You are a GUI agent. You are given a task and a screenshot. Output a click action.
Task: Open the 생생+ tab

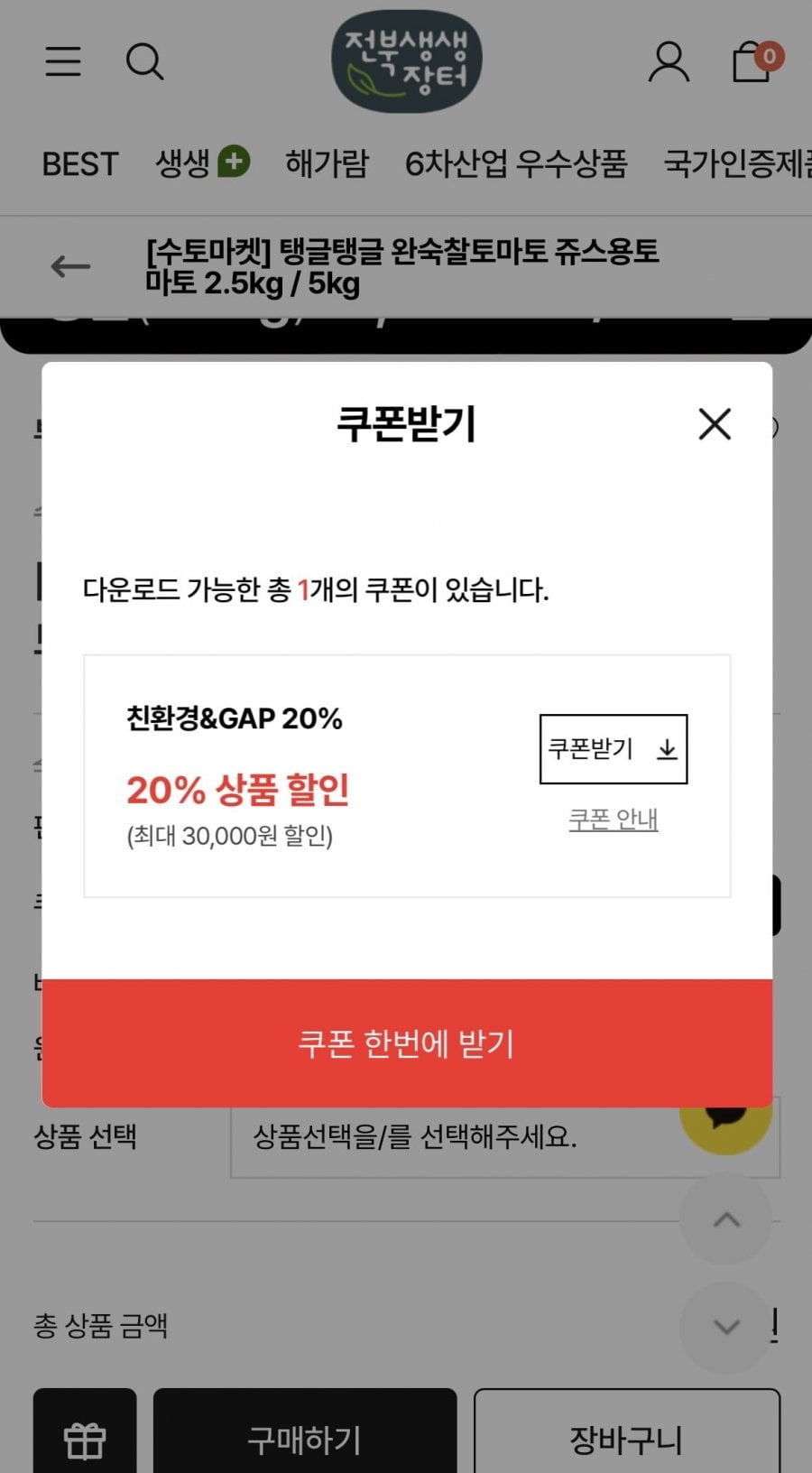click(x=202, y=164)
